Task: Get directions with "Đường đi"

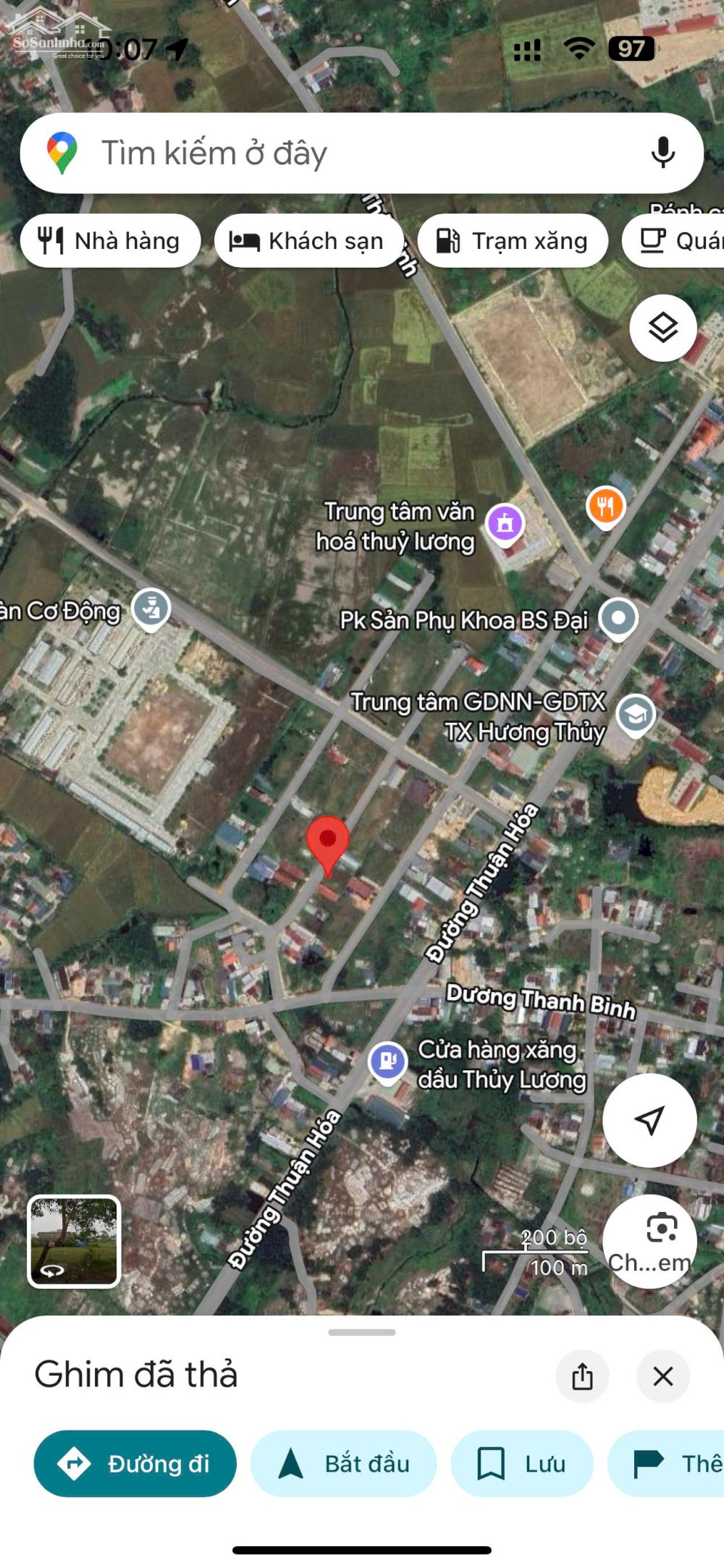Action: pyautogui.click(x=135, y=1463)
